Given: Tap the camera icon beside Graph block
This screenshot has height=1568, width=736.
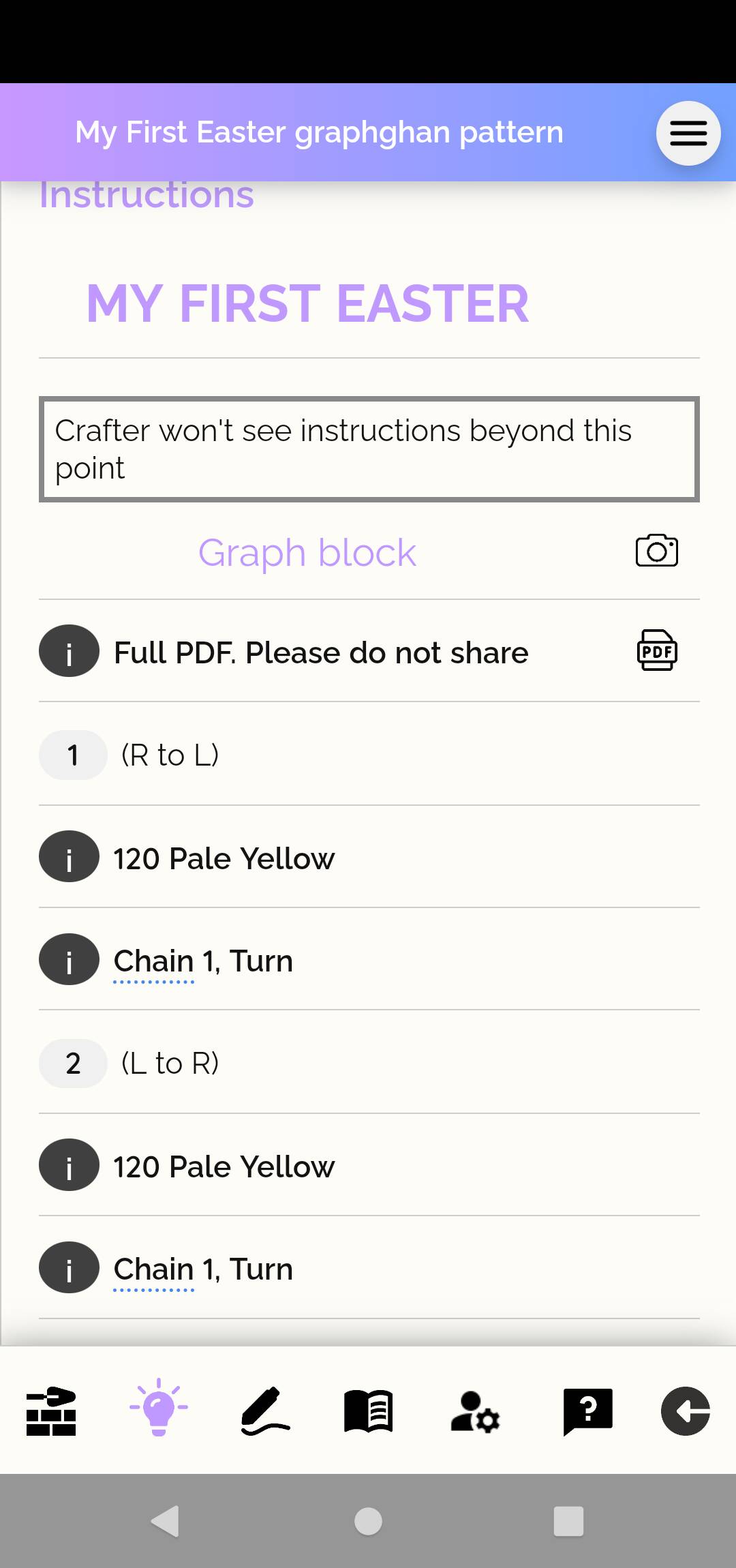Looking at the screenshot, I should 656,551.
